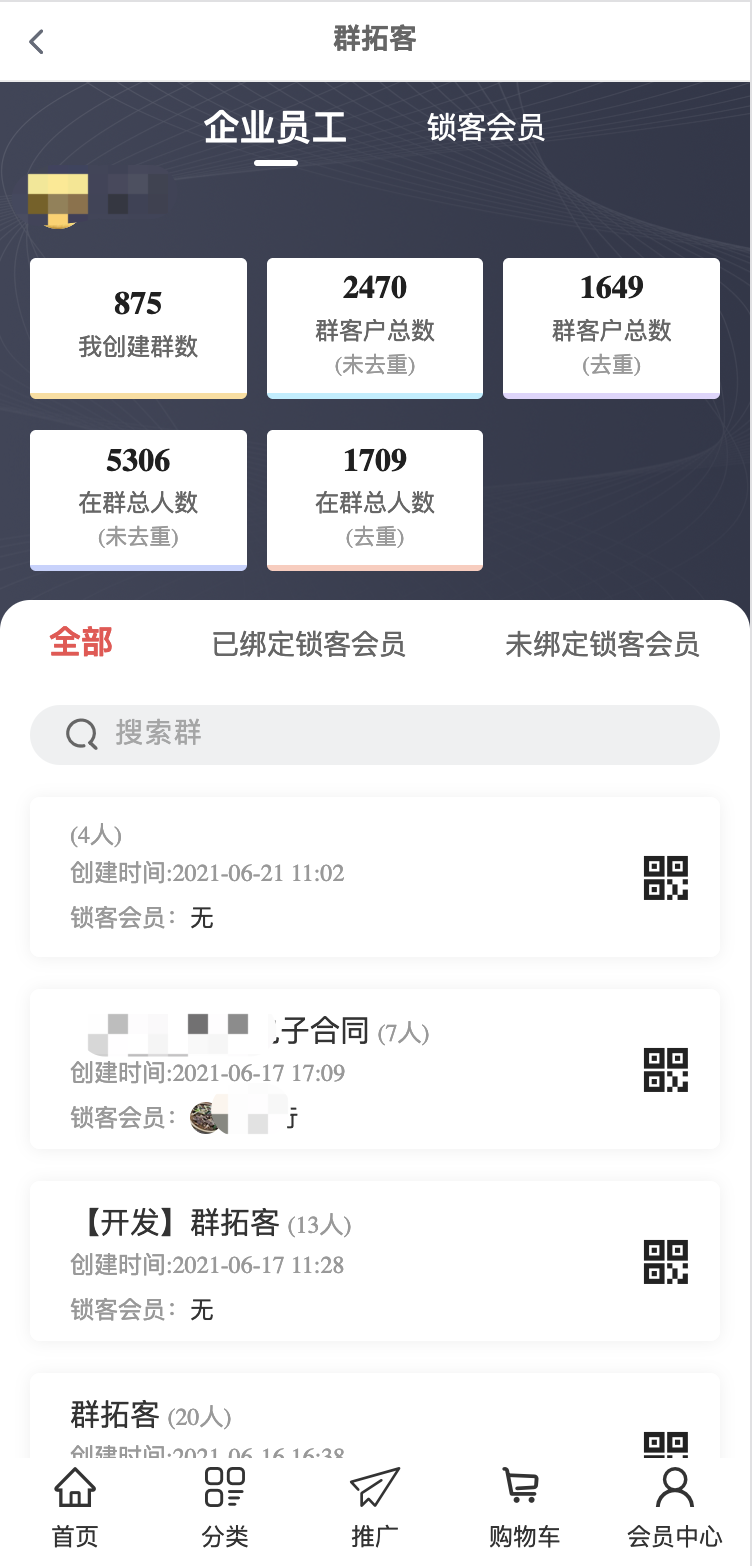Show 未绑定锁客会员 groups
The width and height of the screenshot is (752, 1566).
pyautogui.click(x=602, y=644)
